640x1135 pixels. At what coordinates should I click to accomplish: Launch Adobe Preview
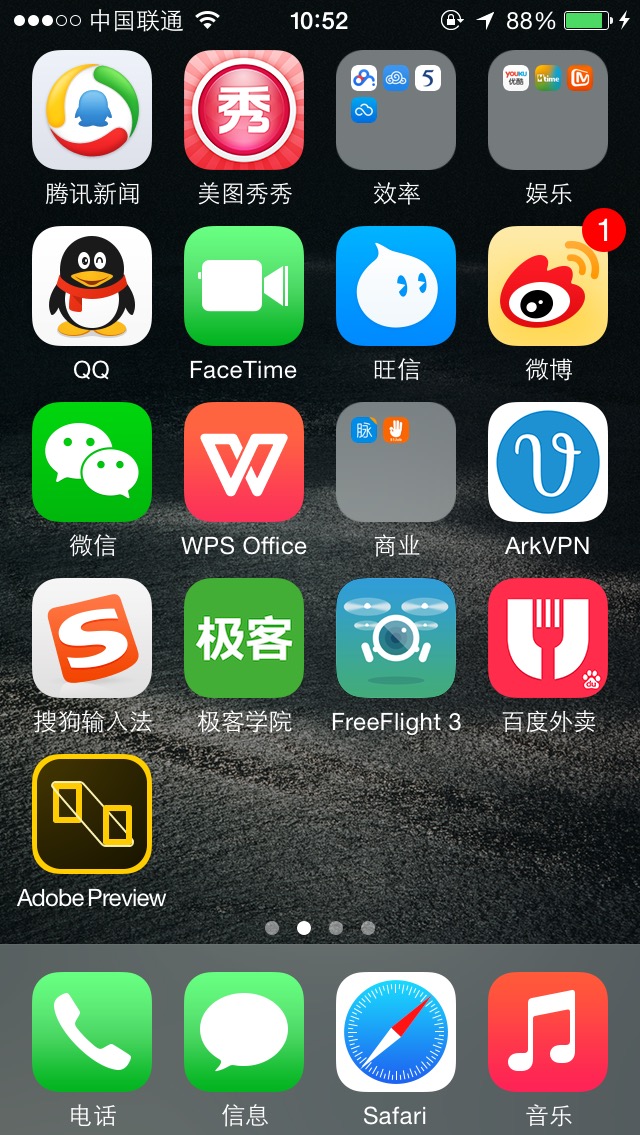92,814
